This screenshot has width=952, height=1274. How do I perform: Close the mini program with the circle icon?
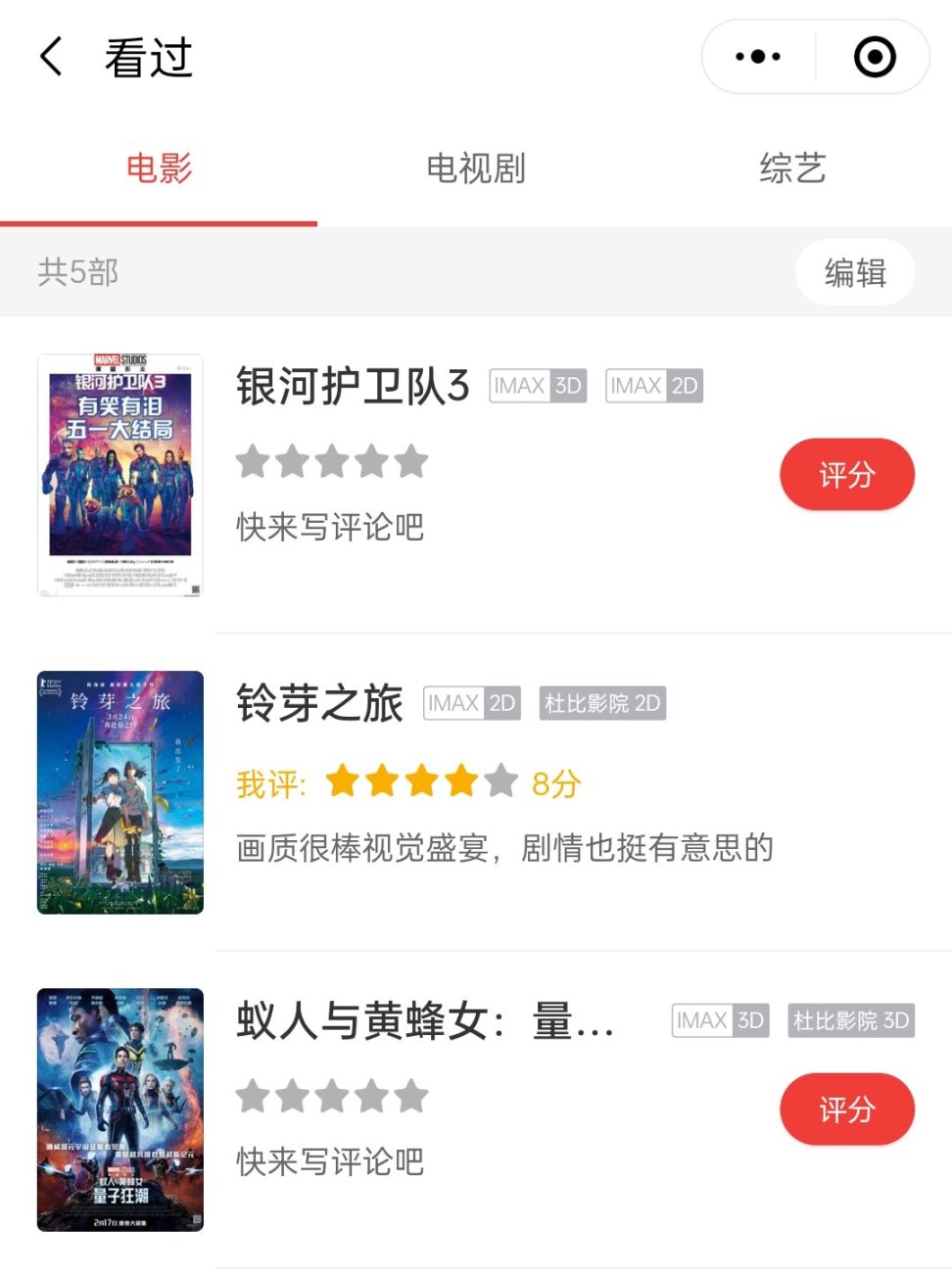click(x=875, y=57)
